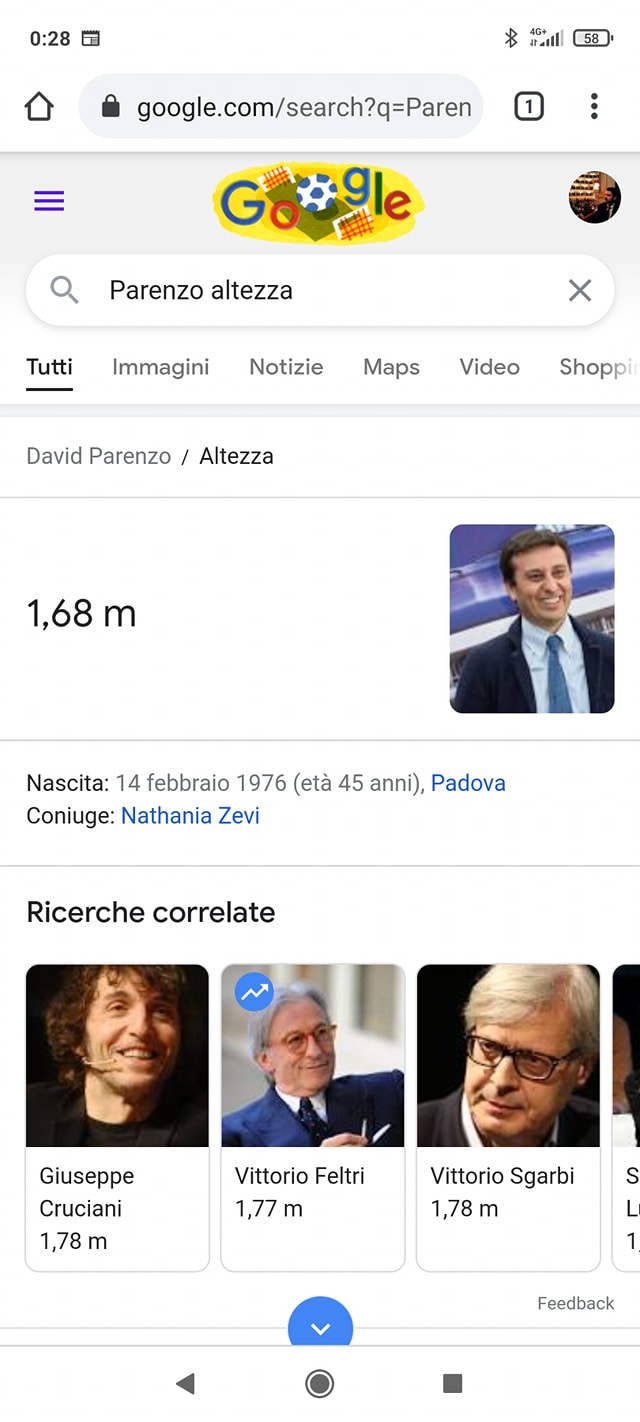This screenshot has height=1422, width=640.
Task: Switch to the Video tab
Action: click(x=489, y=367)
